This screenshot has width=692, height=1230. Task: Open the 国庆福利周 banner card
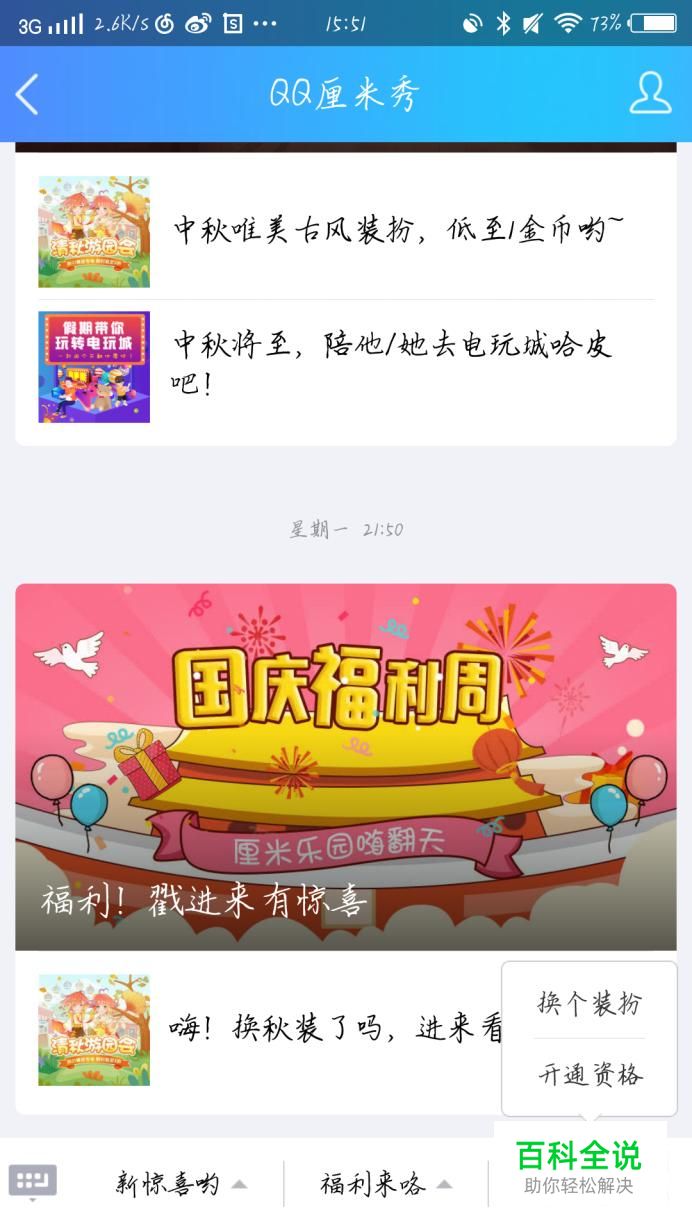click(x=346, y=767)
